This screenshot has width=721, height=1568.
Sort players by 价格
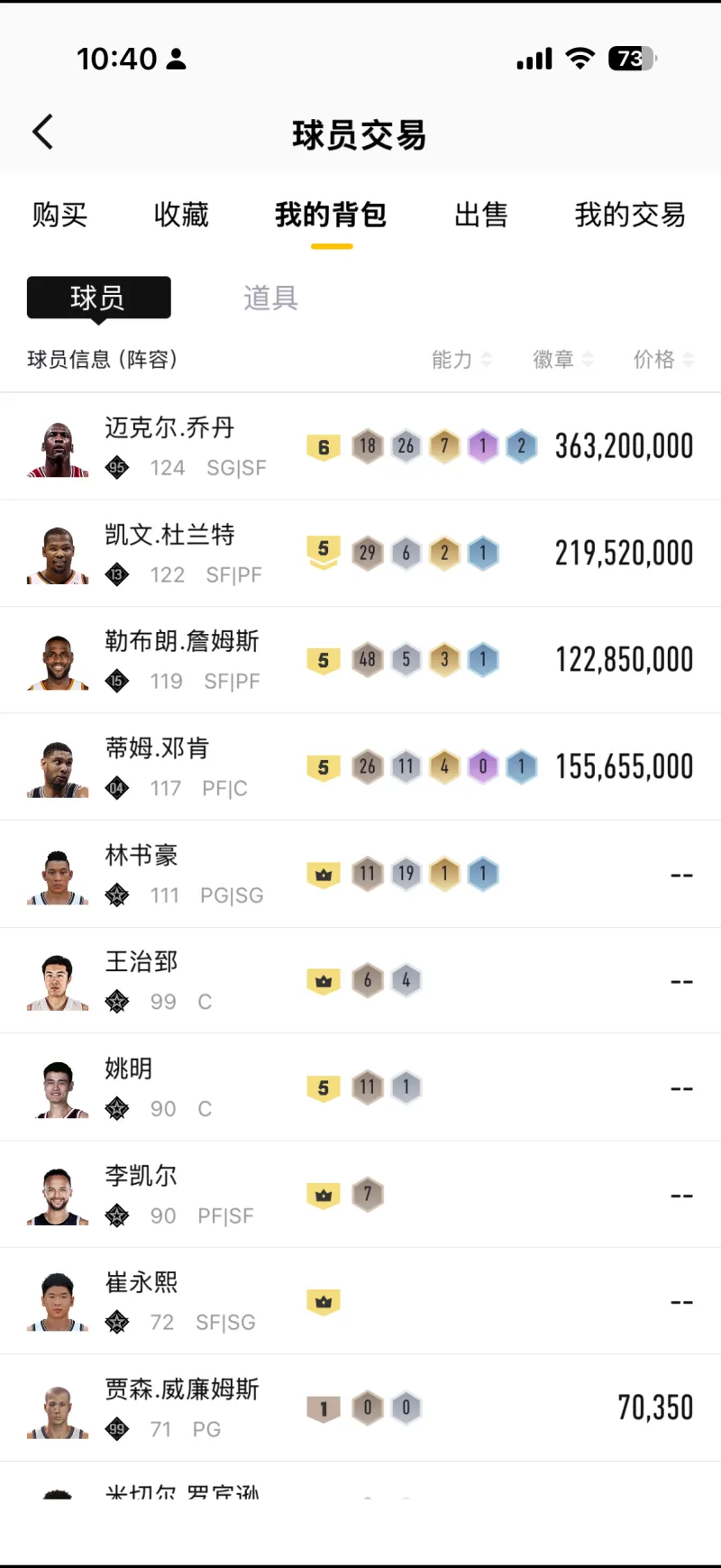click(x=663, y=360)
